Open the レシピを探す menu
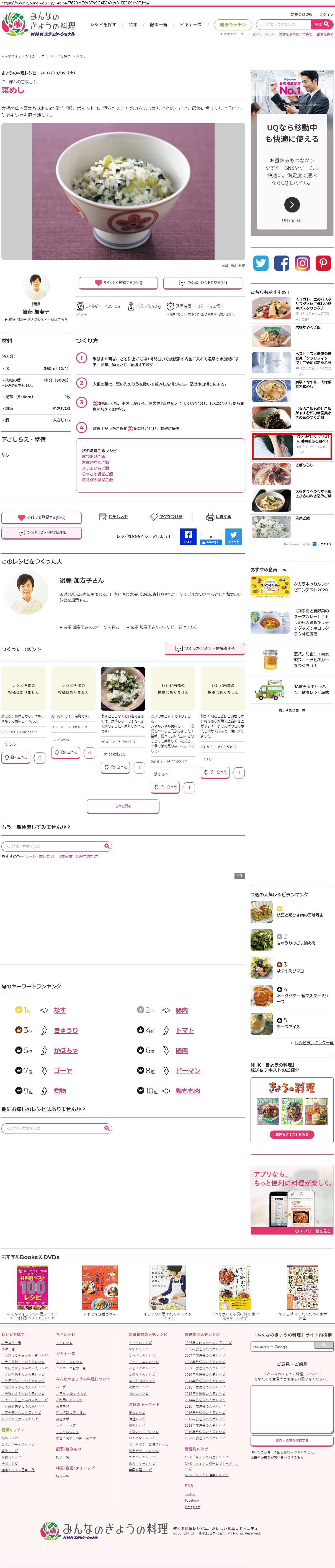 coord(103,25)
